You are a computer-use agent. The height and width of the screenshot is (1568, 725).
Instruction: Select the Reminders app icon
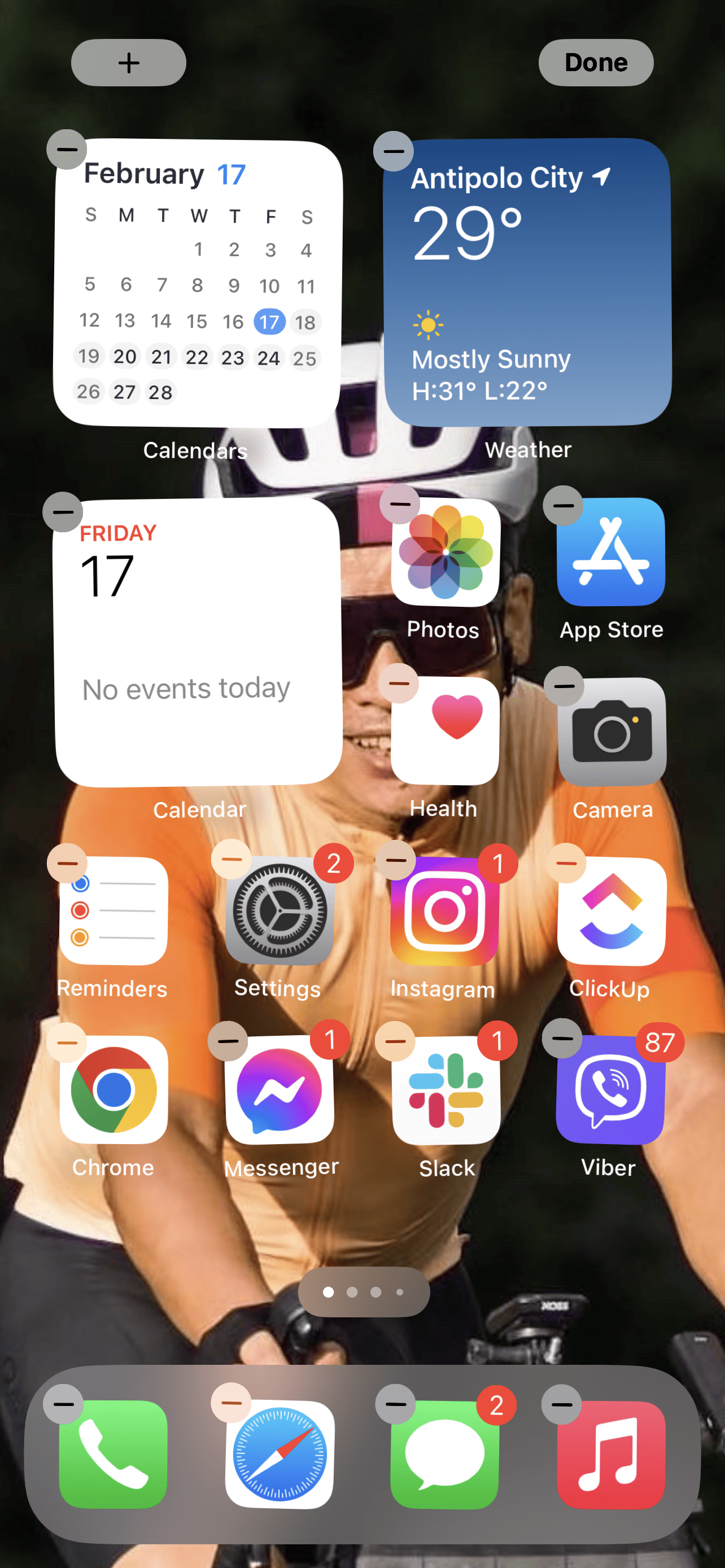coord(113,910)
